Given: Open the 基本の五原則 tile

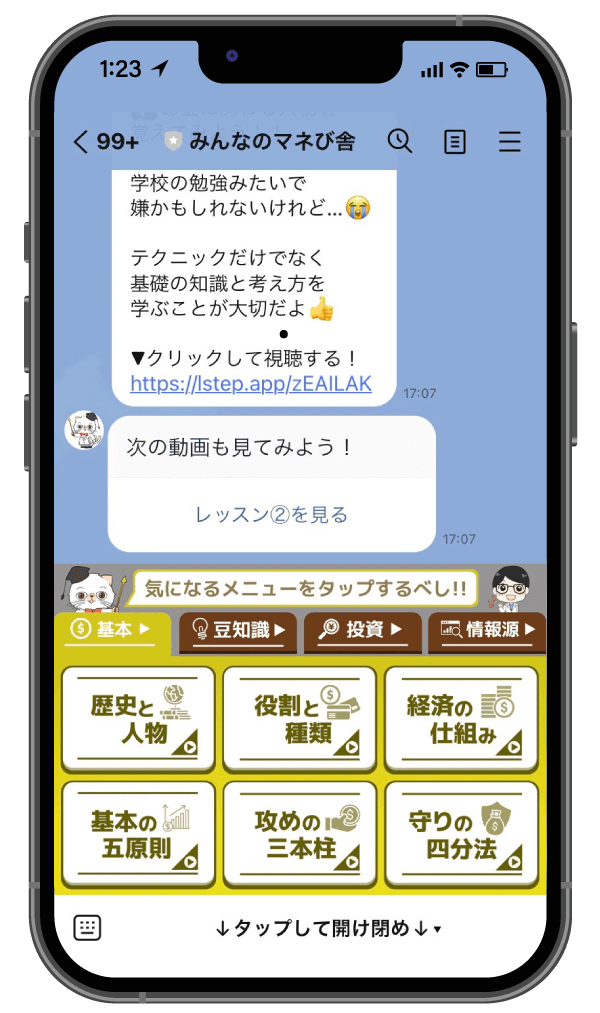Looking at the screenshot, I should tap(138, 834).
